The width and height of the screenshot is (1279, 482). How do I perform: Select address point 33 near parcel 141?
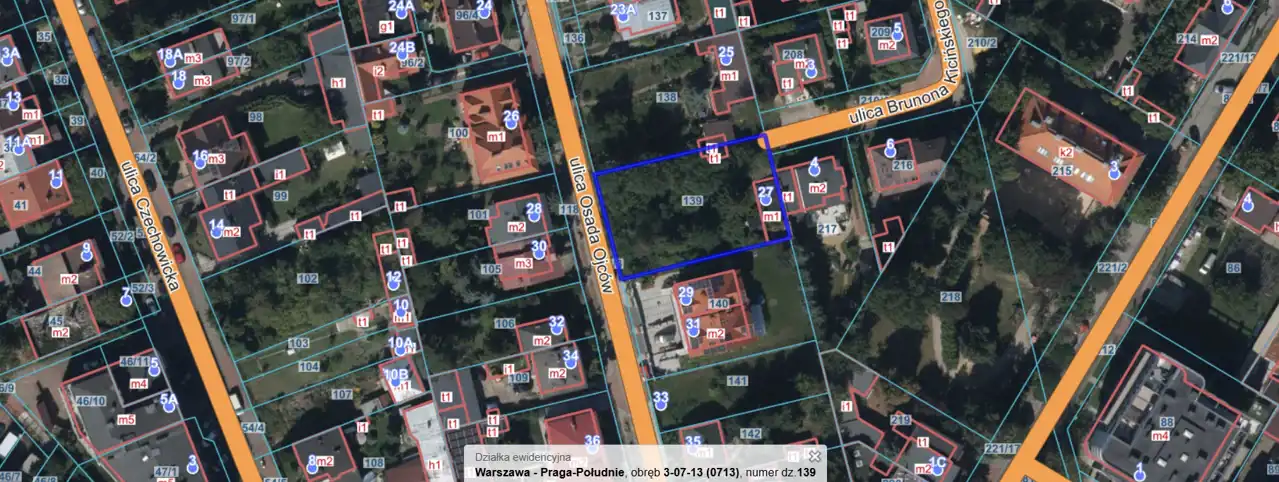tap(660, 407)
